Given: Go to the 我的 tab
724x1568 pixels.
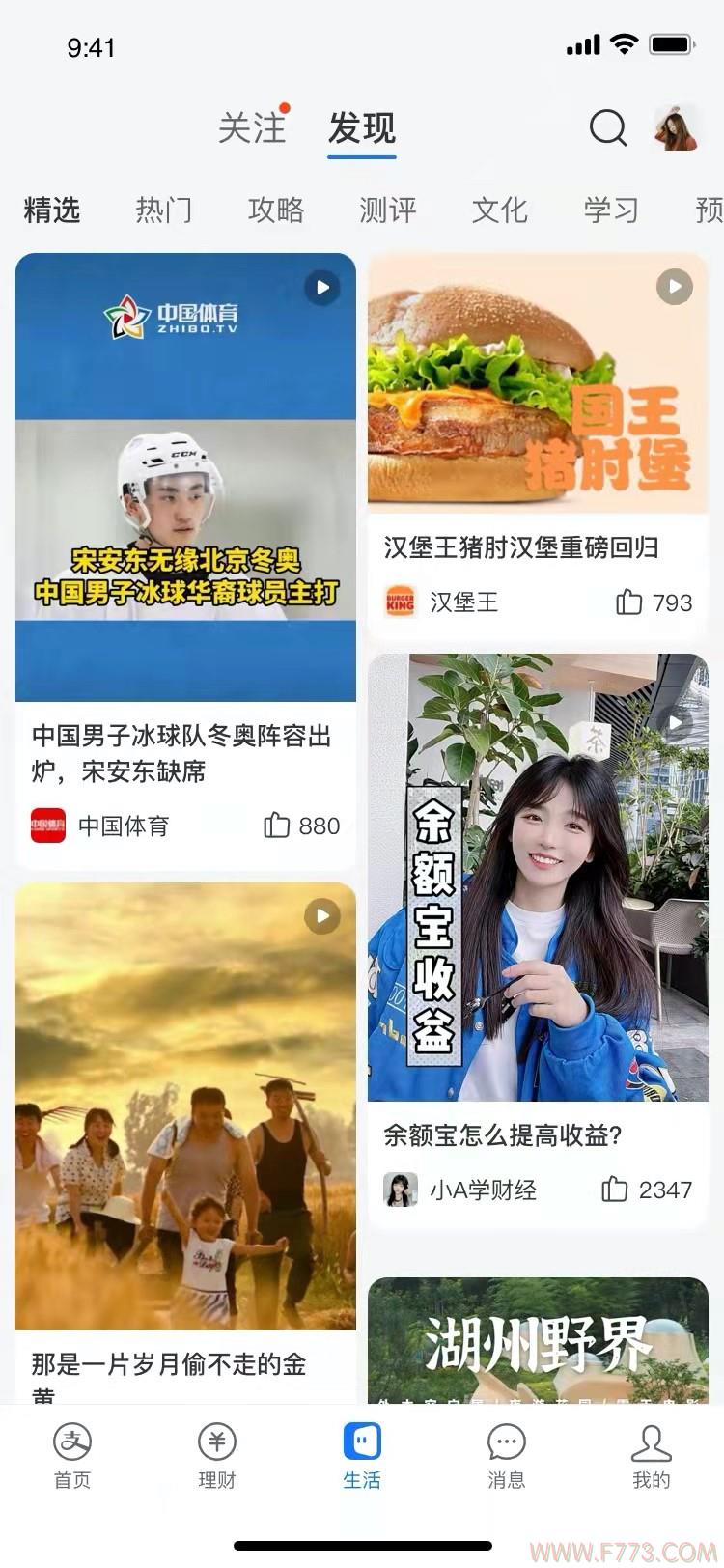Looking at the screenshot, I should click(651, 1455).
